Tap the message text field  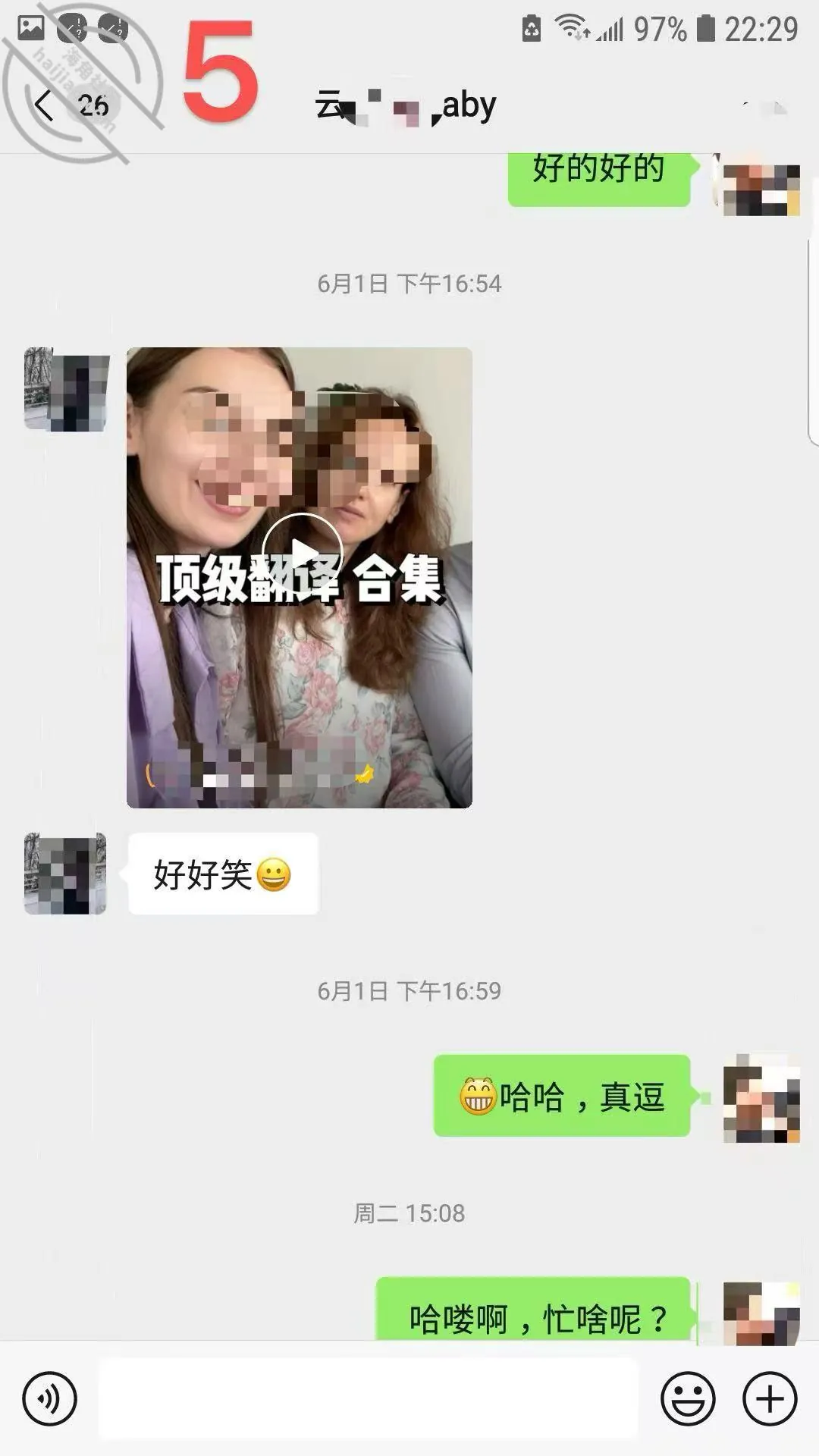(369, 1398)
